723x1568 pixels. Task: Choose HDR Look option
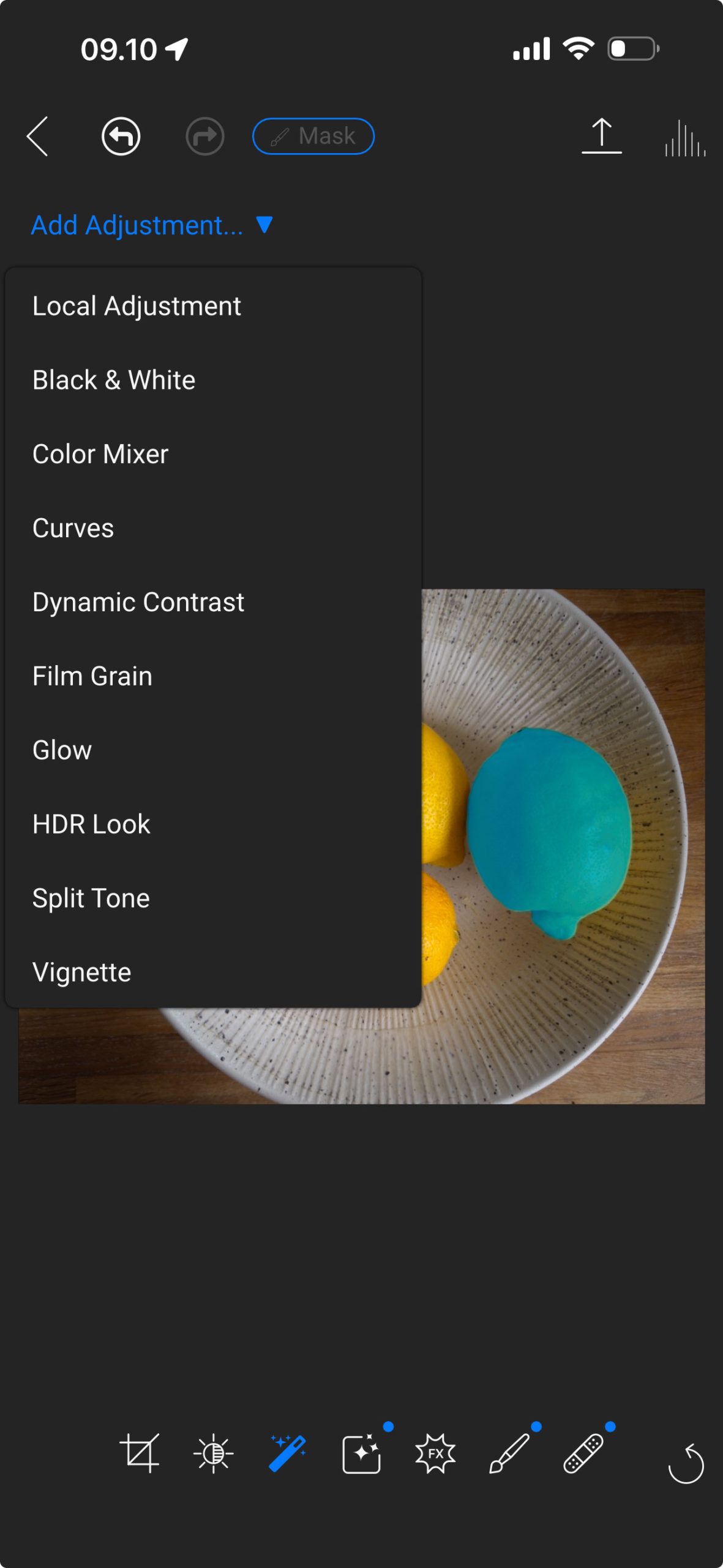point(91,824)
